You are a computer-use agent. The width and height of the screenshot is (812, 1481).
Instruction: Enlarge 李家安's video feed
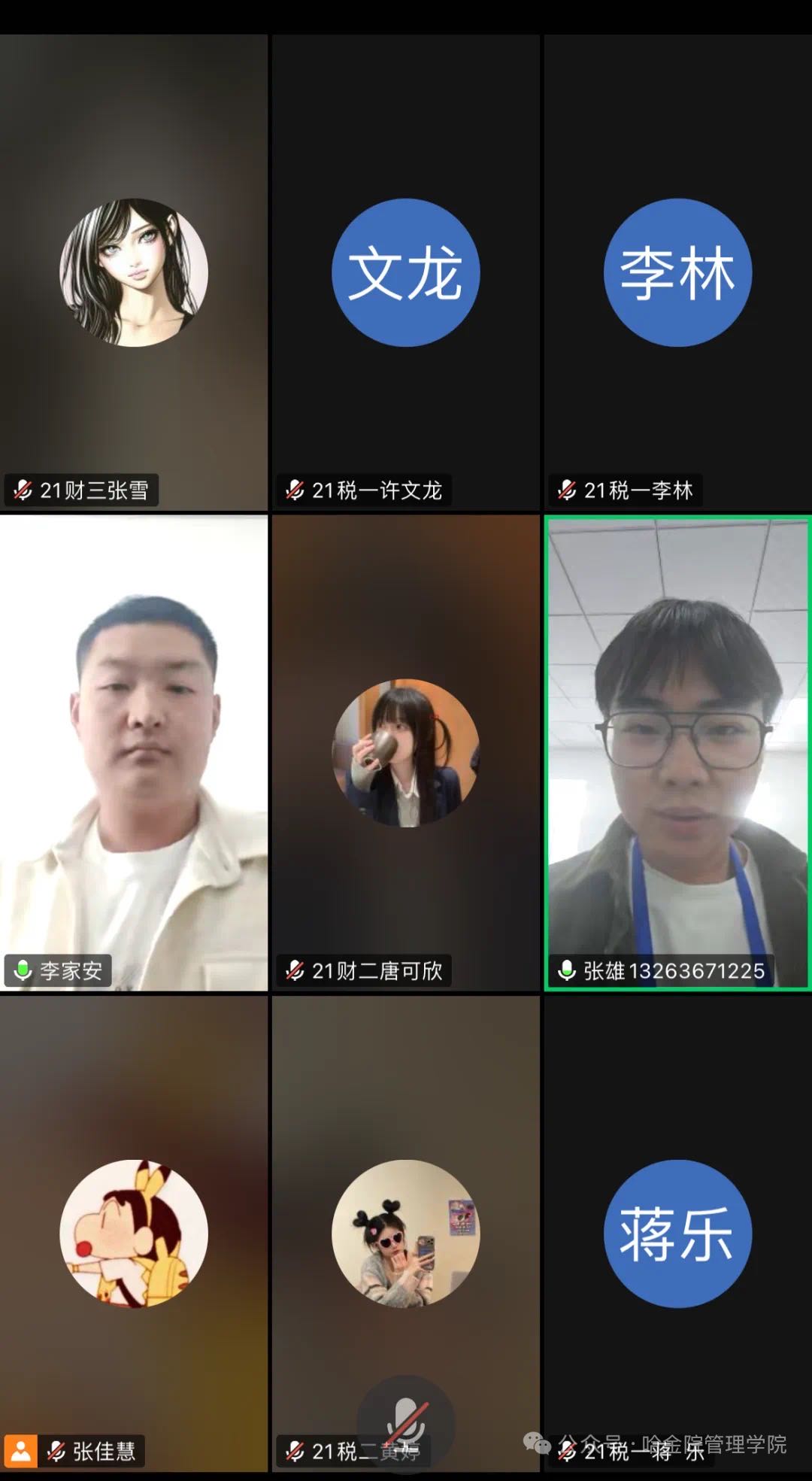[134, 752]
